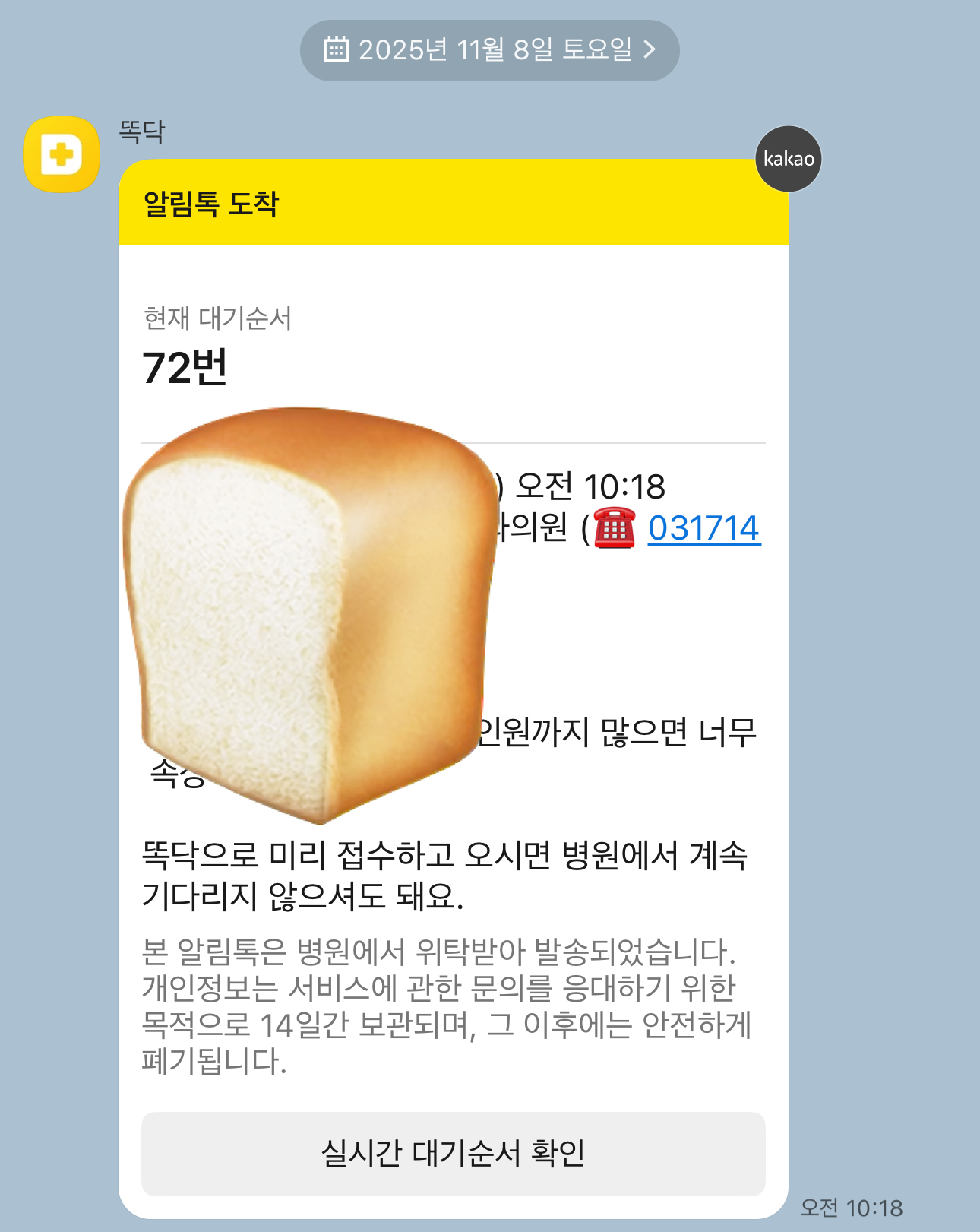Tap the 실시간 대기순서 확인 button
Image resolution: width=980 pixels, height=1232 pixels.
tap(453, 1153)
